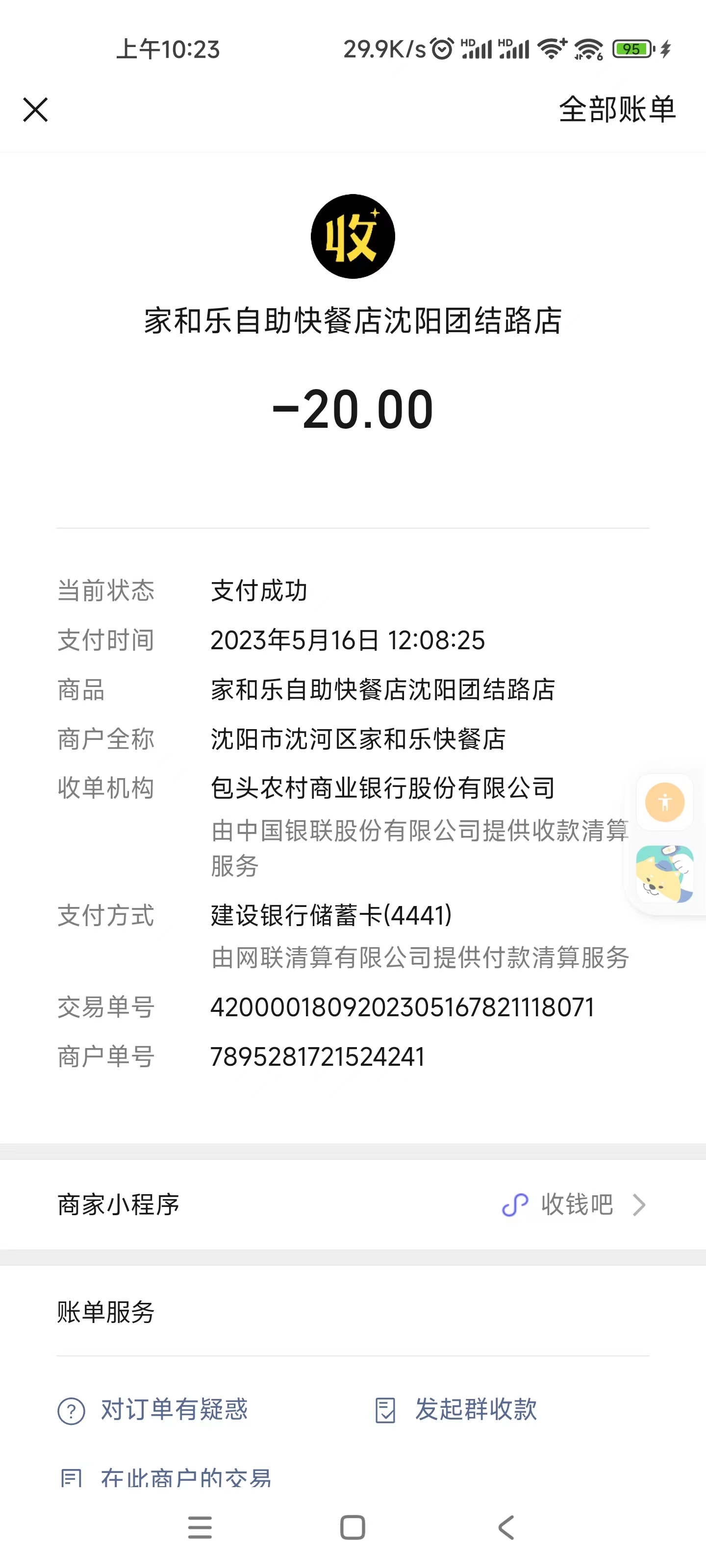Go to the system home screen
Viewport: 706px width, 1568px height.
(x=353, y=1527)
